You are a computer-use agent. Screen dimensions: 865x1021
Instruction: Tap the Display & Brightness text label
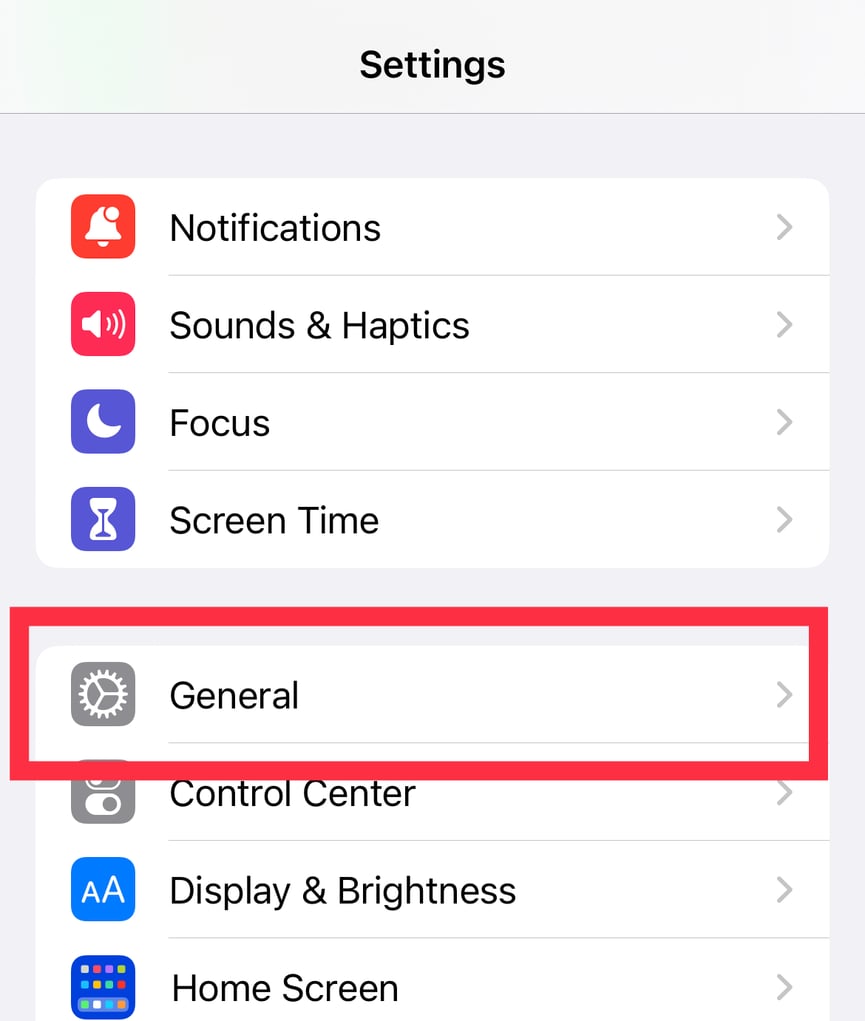[x=342, y=889]
